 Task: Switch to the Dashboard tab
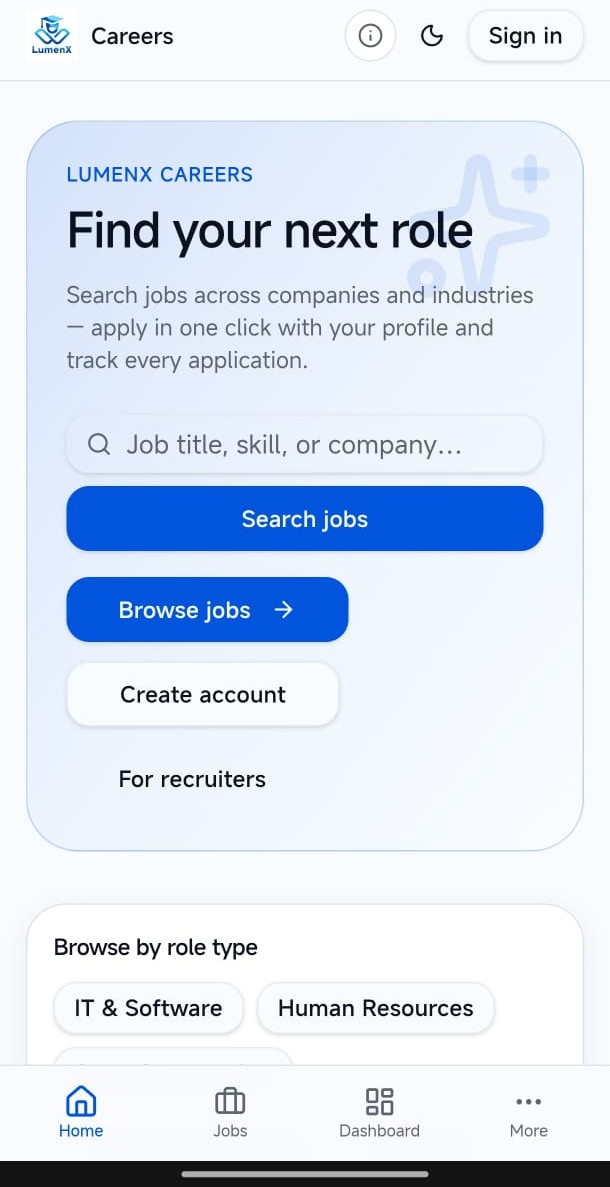point(379,1113)
